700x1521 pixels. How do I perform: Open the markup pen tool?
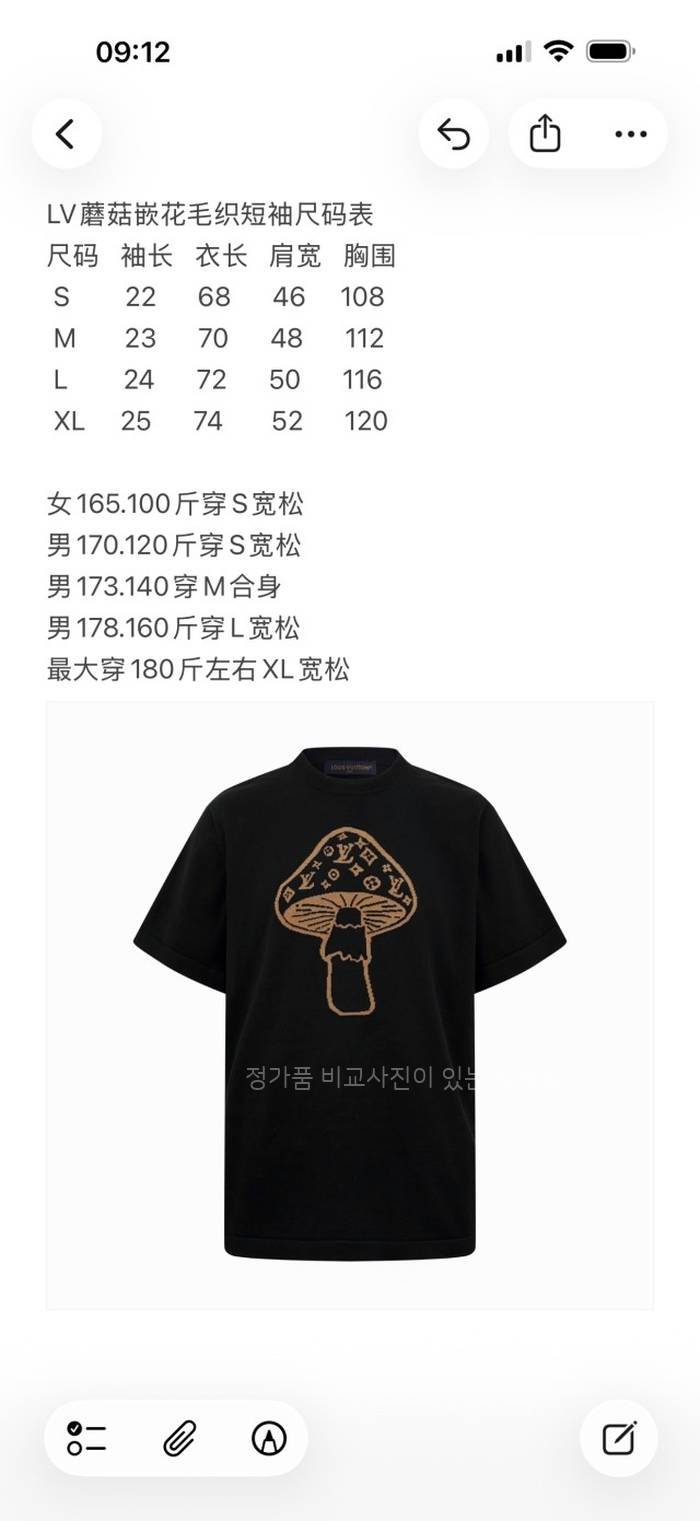[268, 1438]
